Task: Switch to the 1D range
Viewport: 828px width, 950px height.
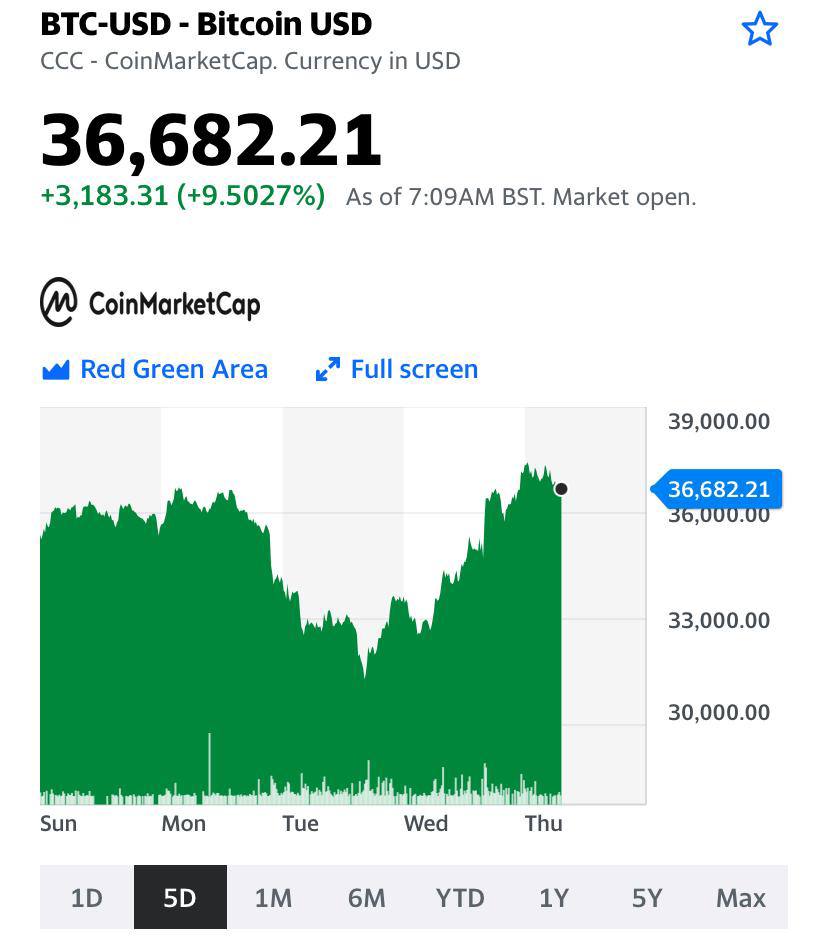Action: coord(87,898)
